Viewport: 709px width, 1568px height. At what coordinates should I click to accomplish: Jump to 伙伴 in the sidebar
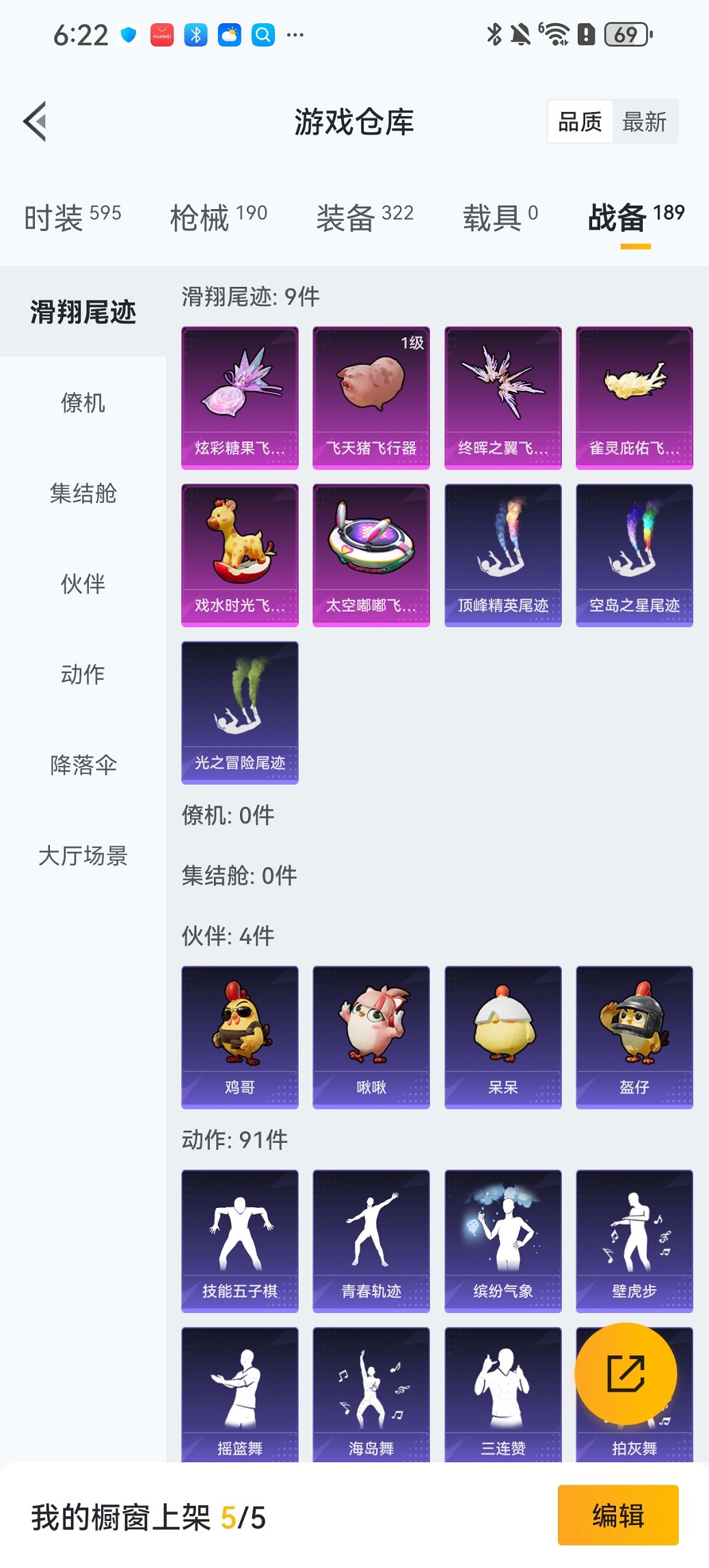[83, 584]
